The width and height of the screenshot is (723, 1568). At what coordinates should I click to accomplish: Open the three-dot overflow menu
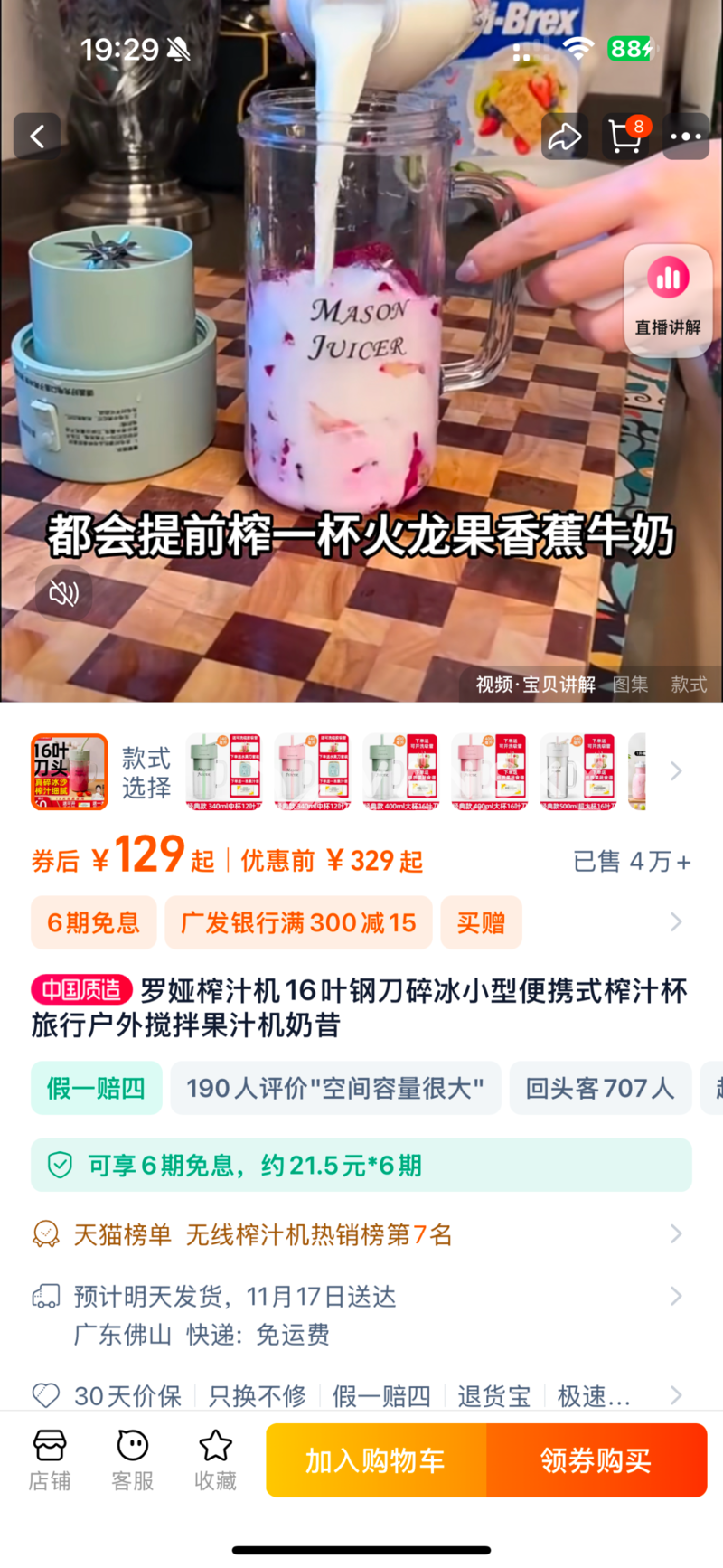(x=685, y=137)
